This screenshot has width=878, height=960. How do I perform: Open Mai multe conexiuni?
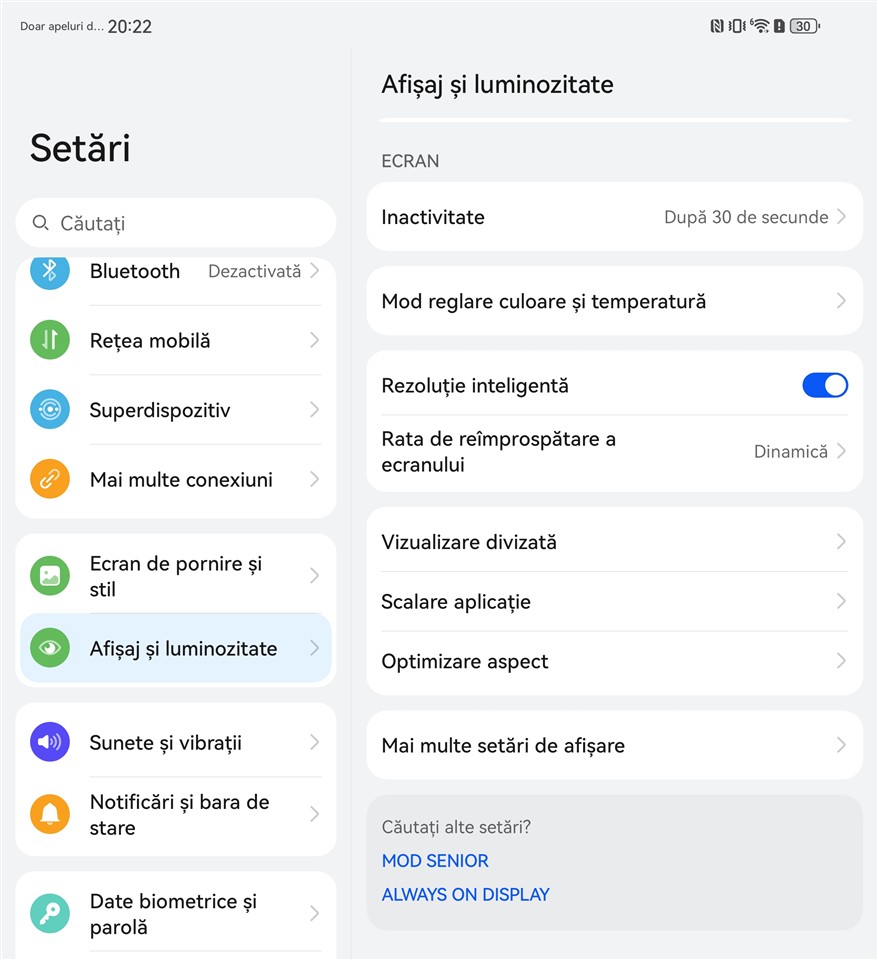point(175,480)
